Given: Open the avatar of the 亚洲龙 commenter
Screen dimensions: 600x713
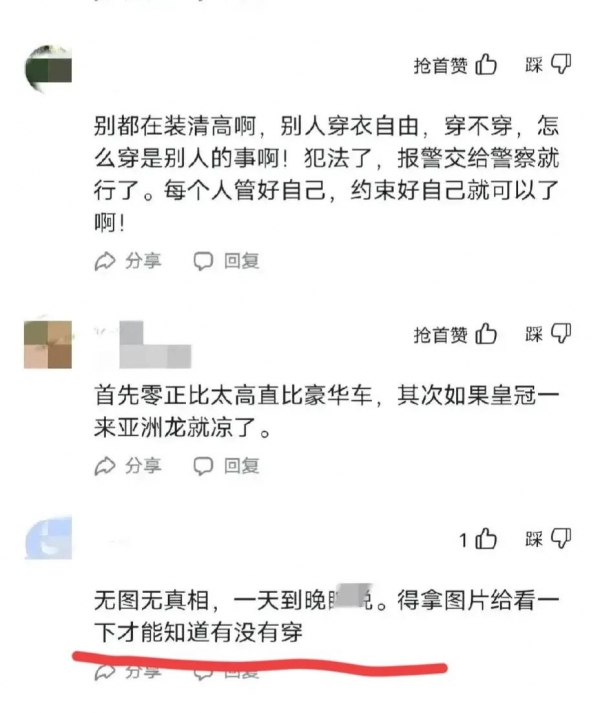Looking at the screenshot, I should click(48, 345).
